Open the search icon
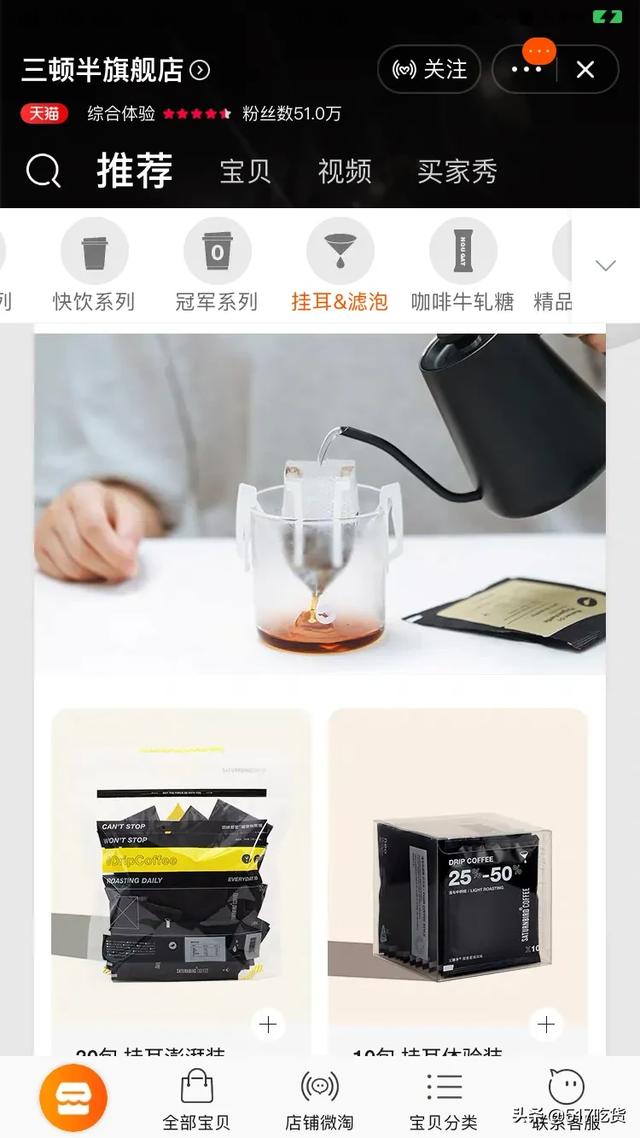This screenshot has width=640, height=1138. coord(43,171)
